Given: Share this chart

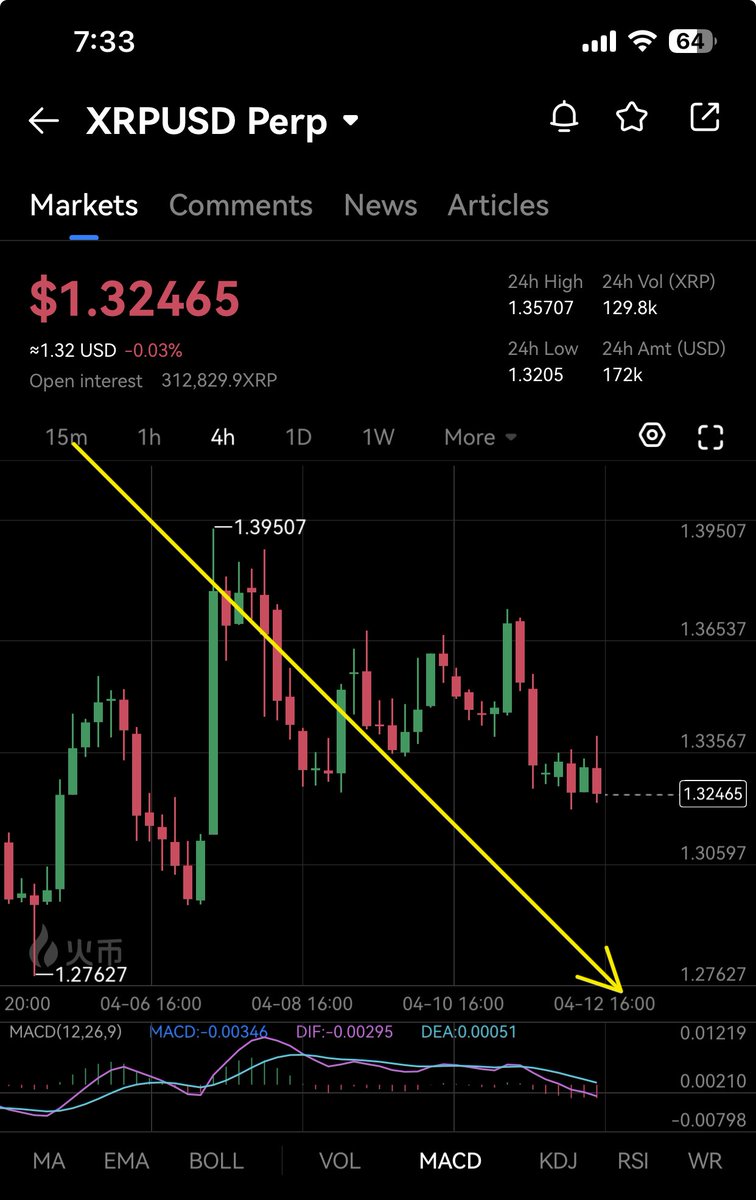Looking at the screenshot, I should 705,117.
